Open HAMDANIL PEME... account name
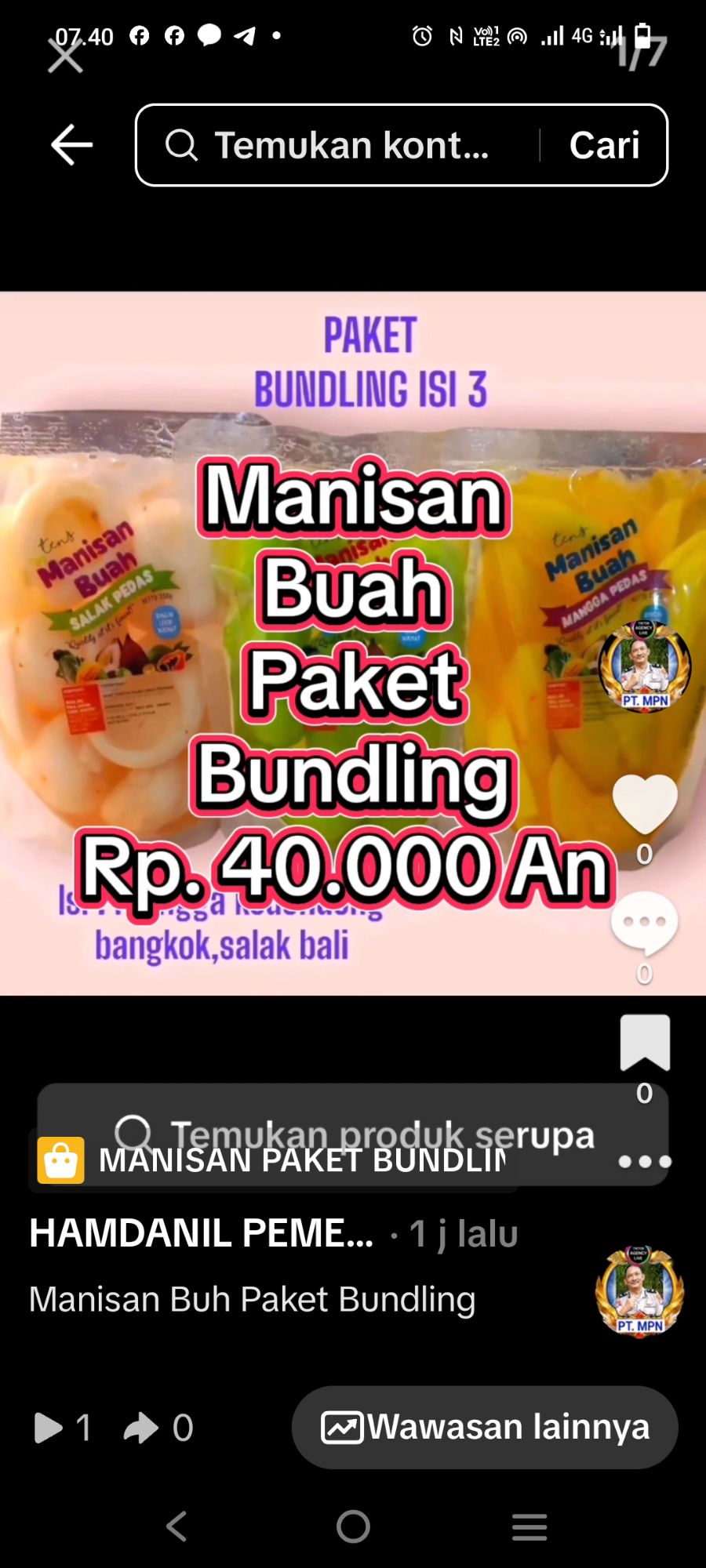Image resolution: width=706 pixels, height=1568 pixels. tap(202, 1233)
